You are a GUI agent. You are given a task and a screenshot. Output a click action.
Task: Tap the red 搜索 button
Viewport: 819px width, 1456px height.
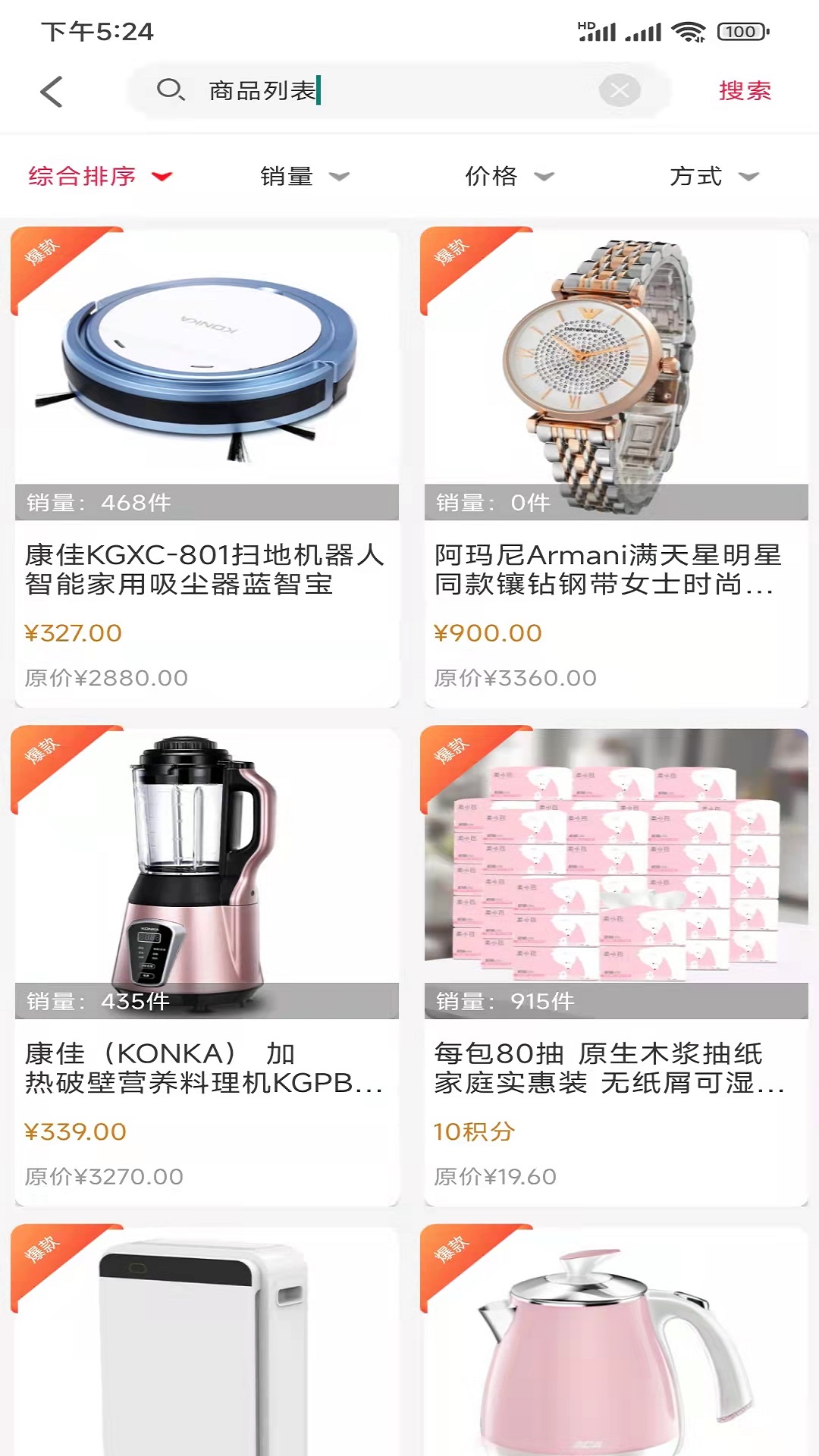click(745, 91)
